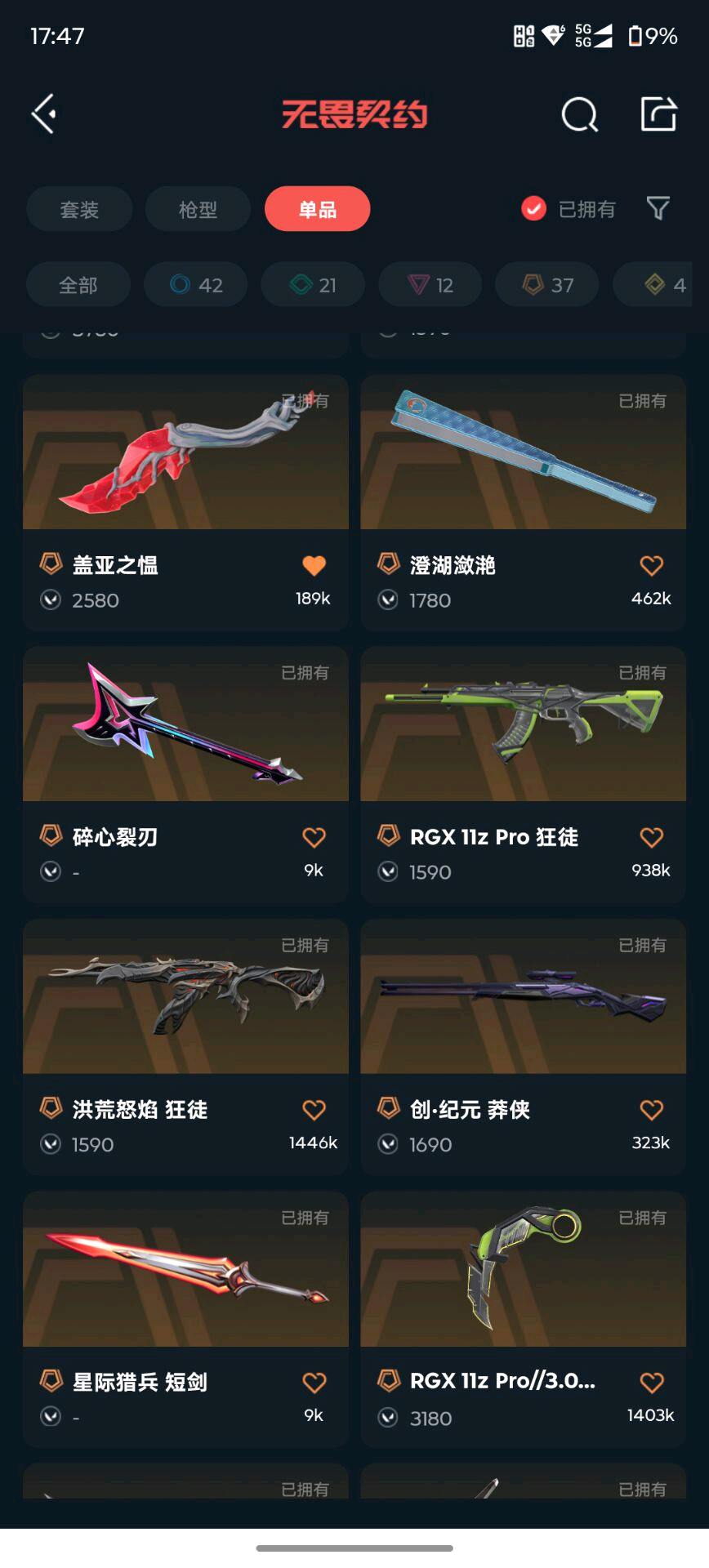The height and width of the screenshot is (1568, 709).
Task: Go back using the top-left arrow
Action: 44,114
